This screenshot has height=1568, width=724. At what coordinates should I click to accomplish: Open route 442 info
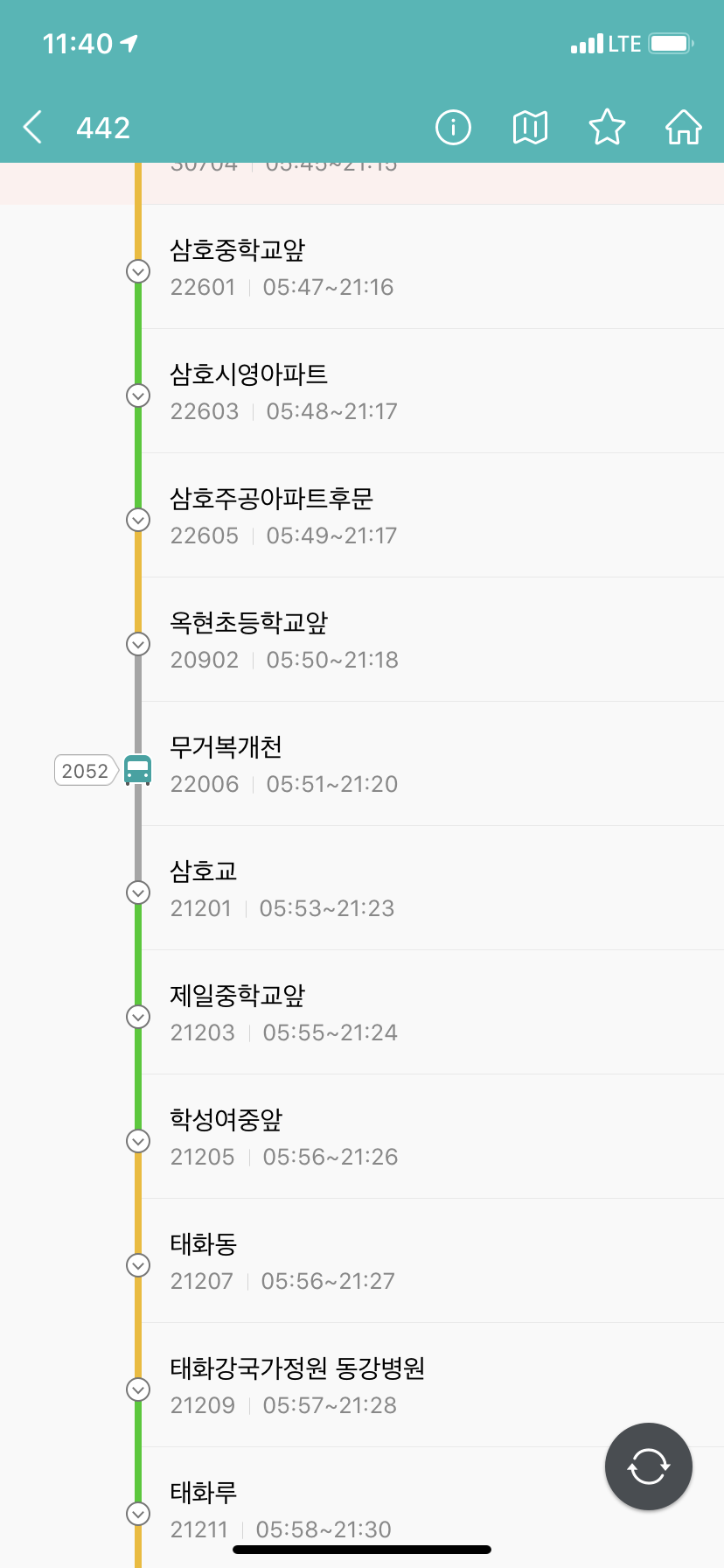point(453,128)
